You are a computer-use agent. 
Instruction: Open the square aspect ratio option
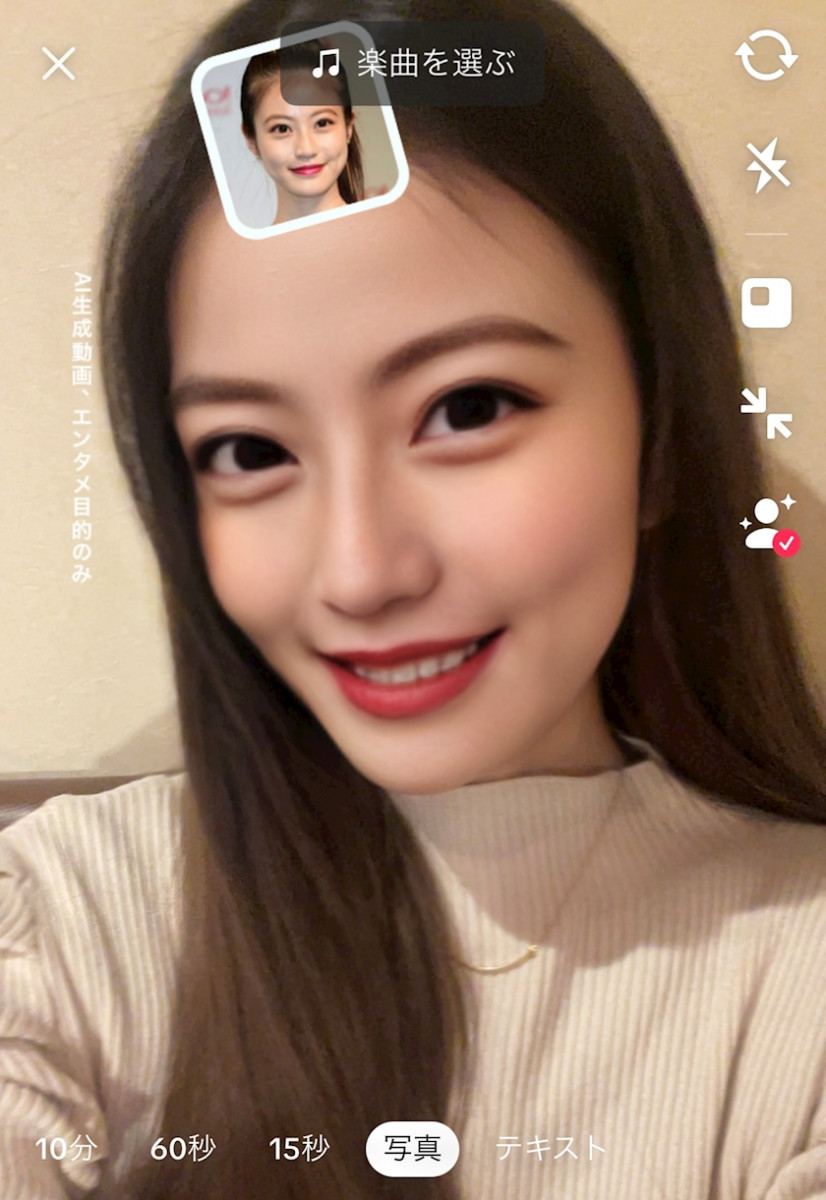click(766, 302)
